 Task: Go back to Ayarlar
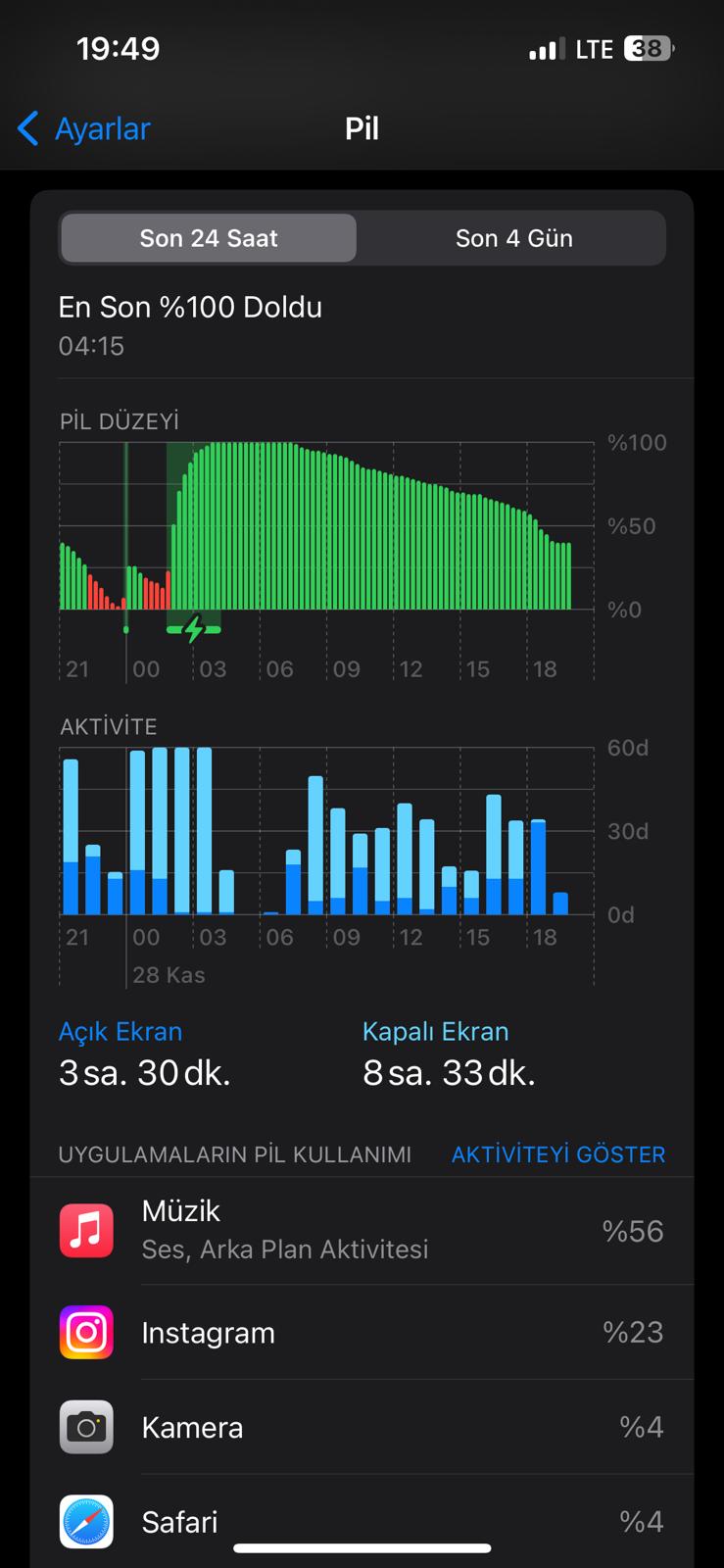85,128
